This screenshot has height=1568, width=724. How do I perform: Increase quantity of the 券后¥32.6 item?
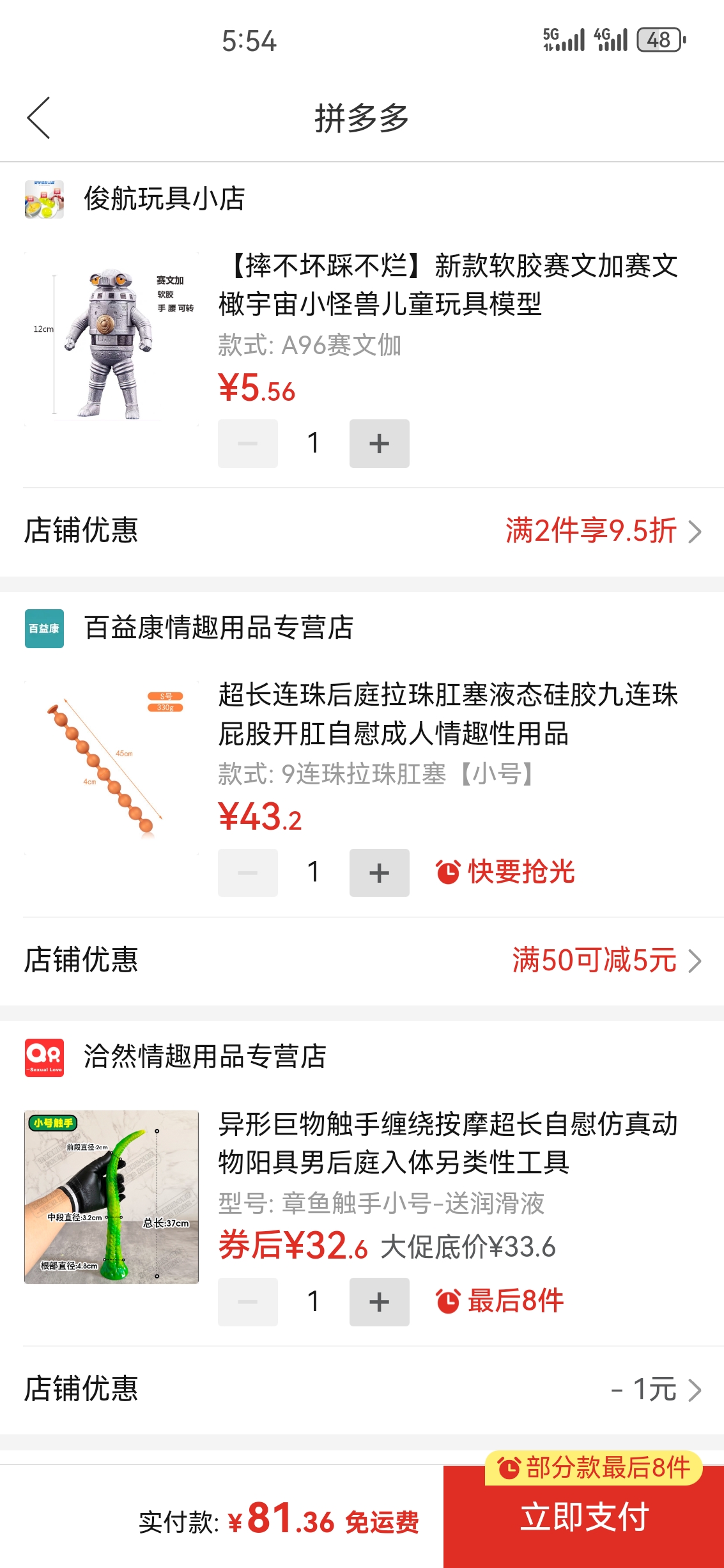[379, 1301]
